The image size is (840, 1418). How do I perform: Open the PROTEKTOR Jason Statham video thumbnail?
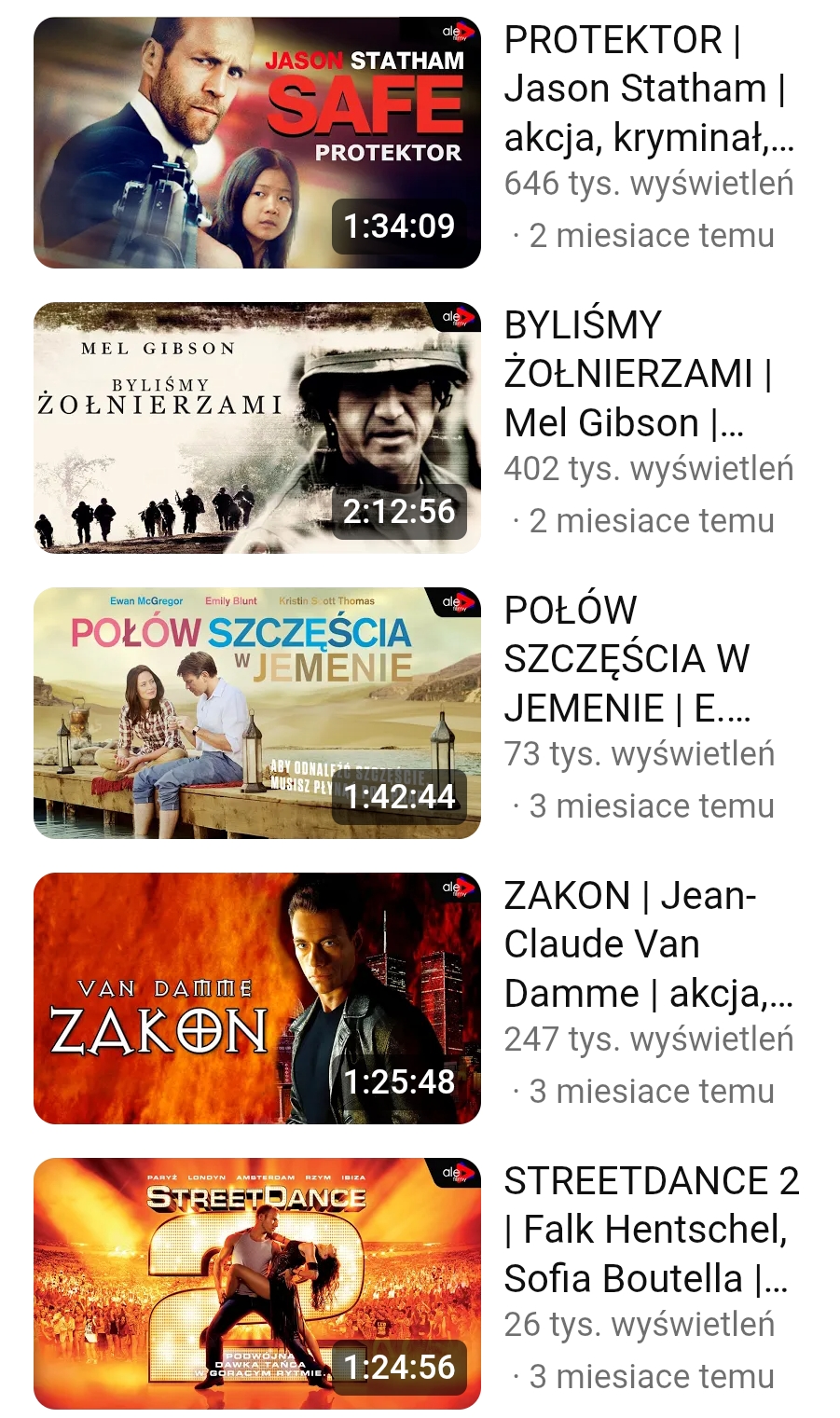256,143
